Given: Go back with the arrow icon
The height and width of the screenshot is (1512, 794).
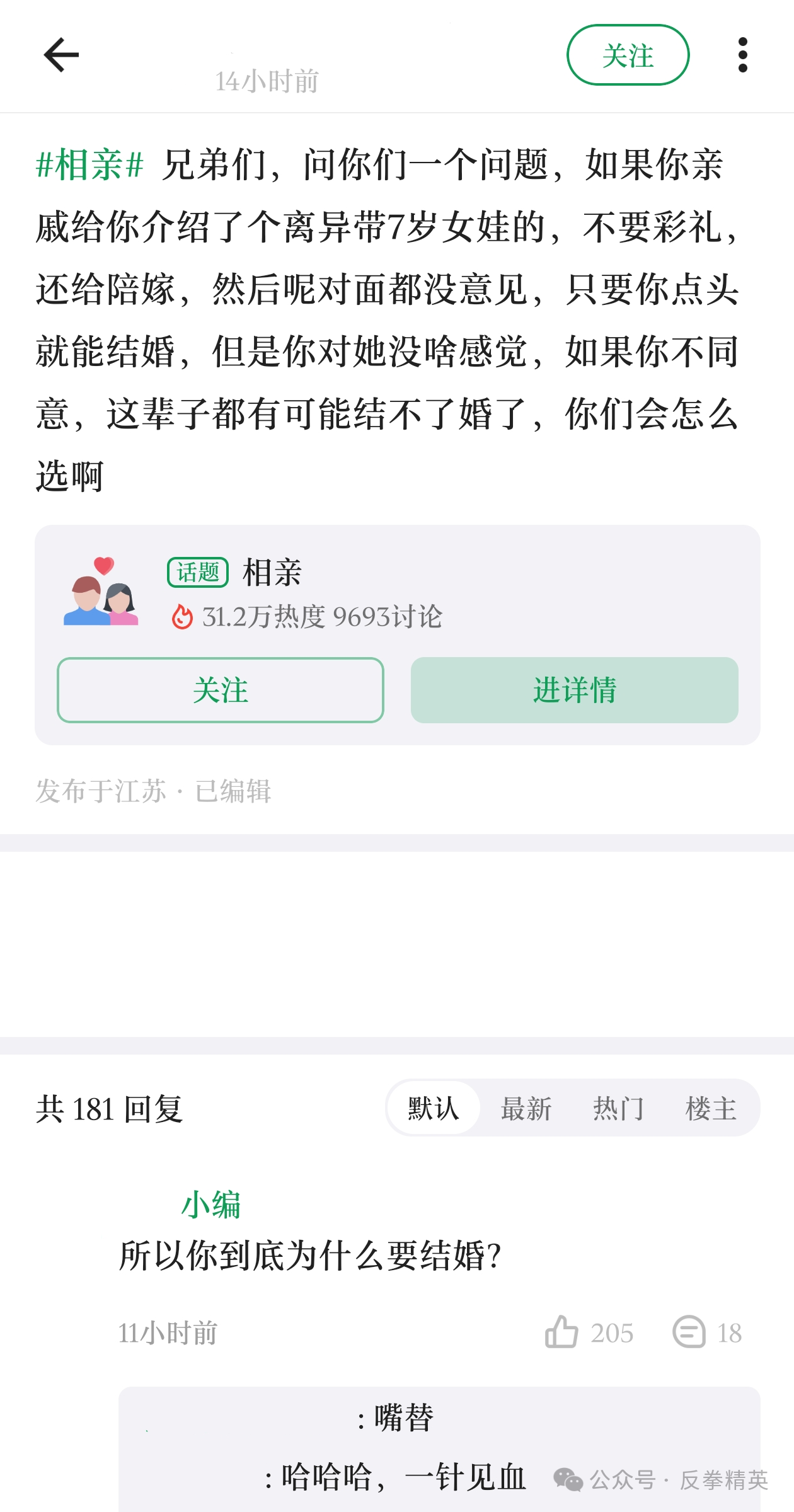Looking at the screenshot, I should point(61,55).
